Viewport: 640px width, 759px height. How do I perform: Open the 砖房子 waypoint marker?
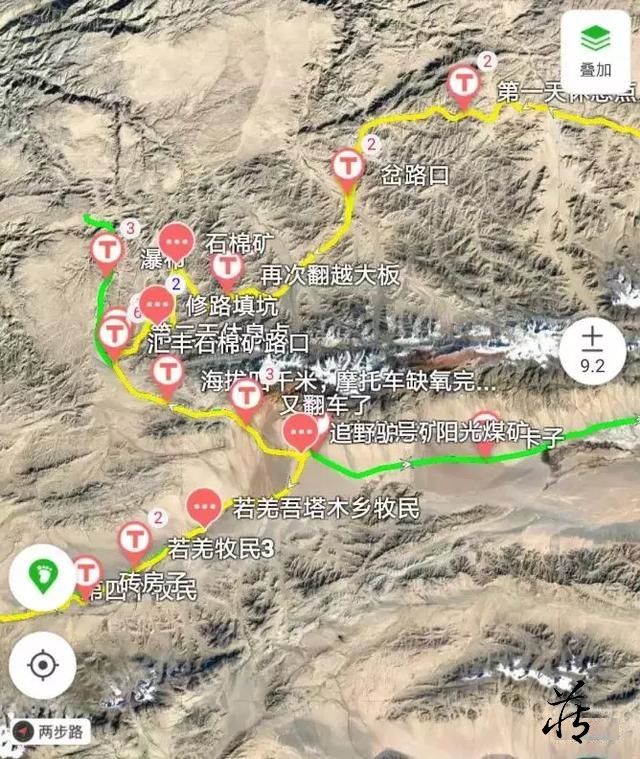click(87, 573)
